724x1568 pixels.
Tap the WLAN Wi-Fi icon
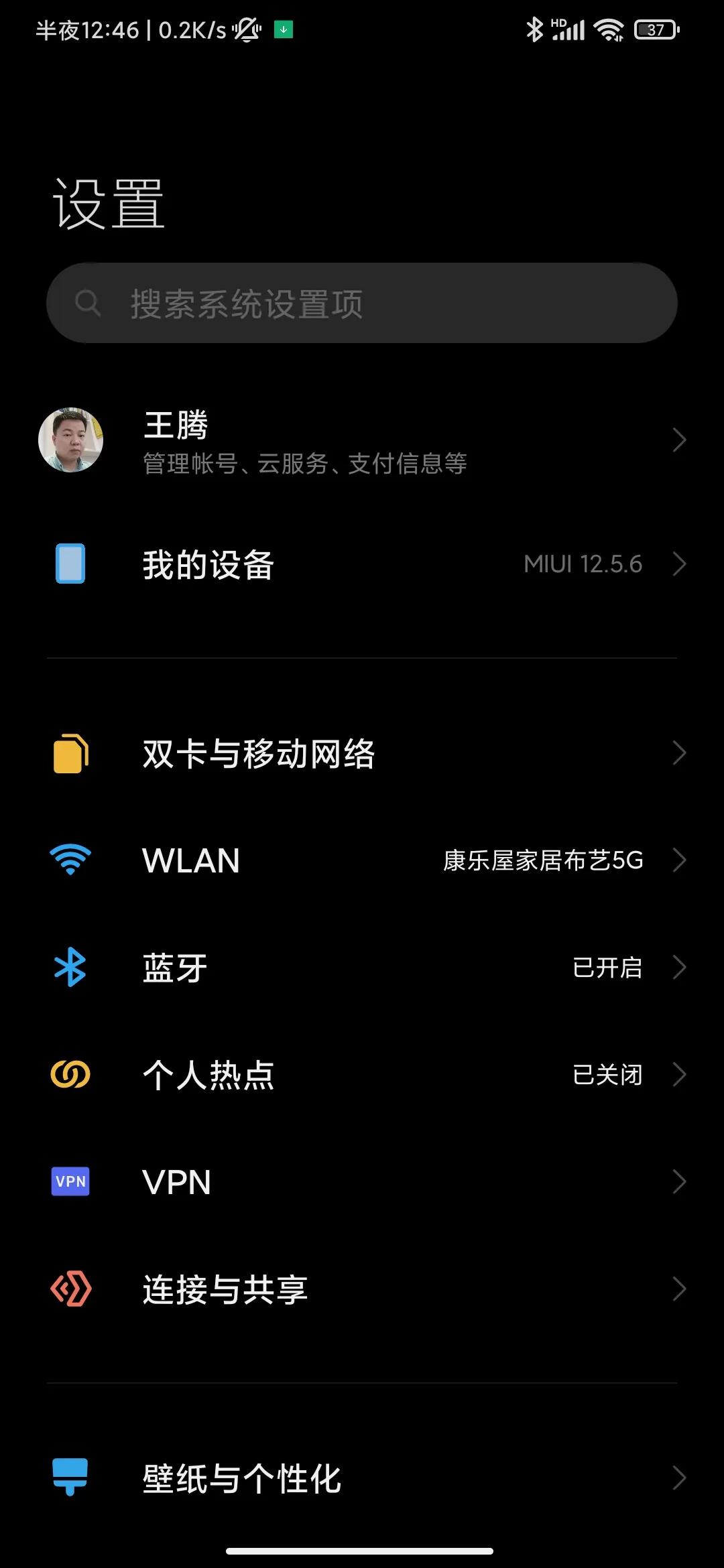coord(69,860)
